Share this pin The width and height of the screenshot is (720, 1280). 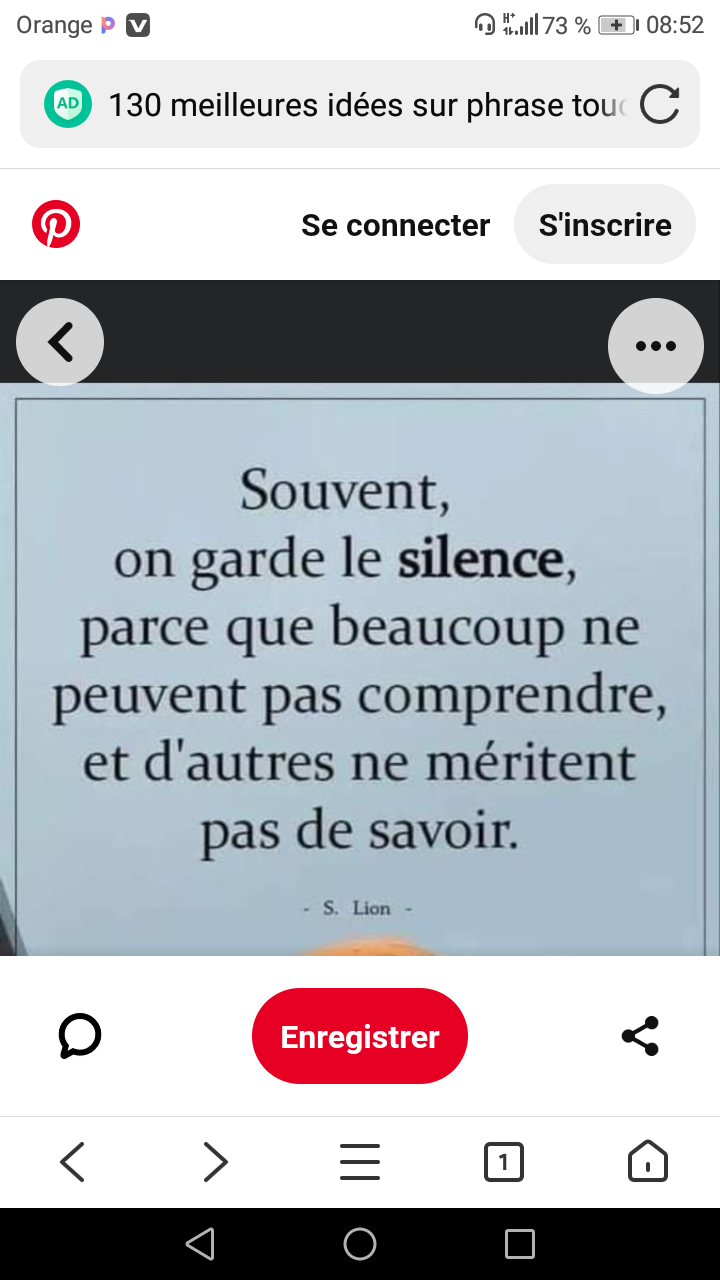tap(640, 1036)
